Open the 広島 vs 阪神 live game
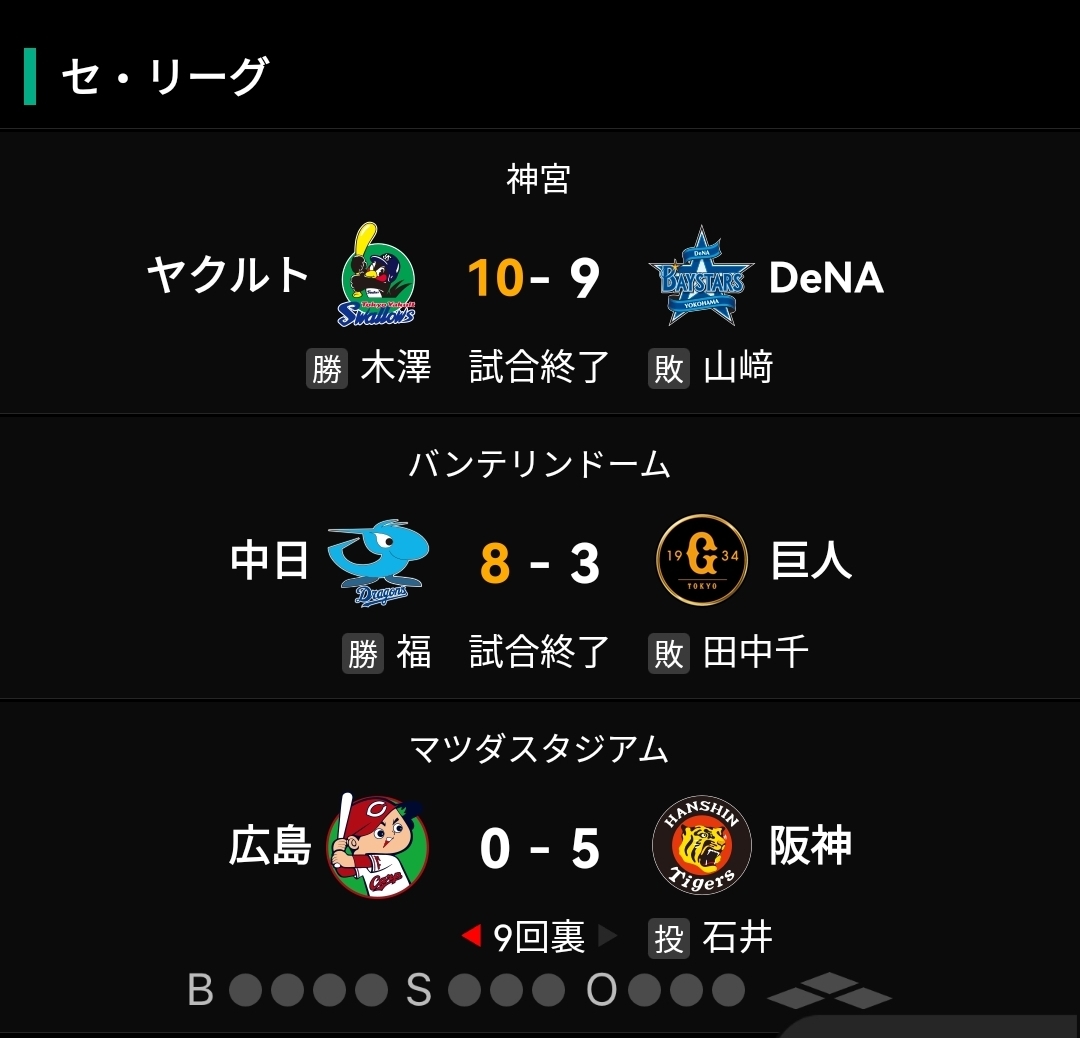1080x1038 pixels. tap(540, 866)
